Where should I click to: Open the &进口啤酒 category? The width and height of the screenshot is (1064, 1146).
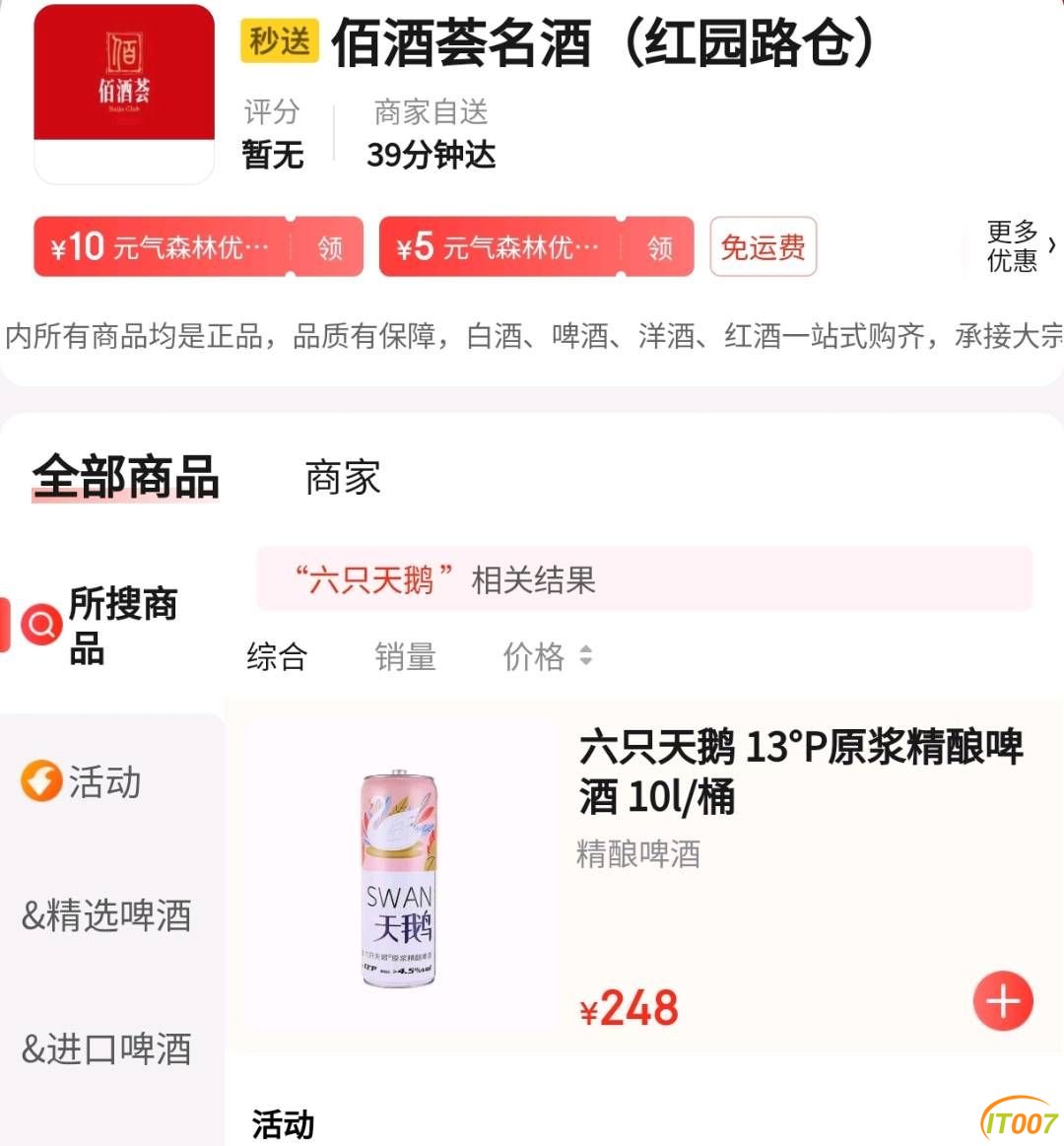(x=106, y=1048)
